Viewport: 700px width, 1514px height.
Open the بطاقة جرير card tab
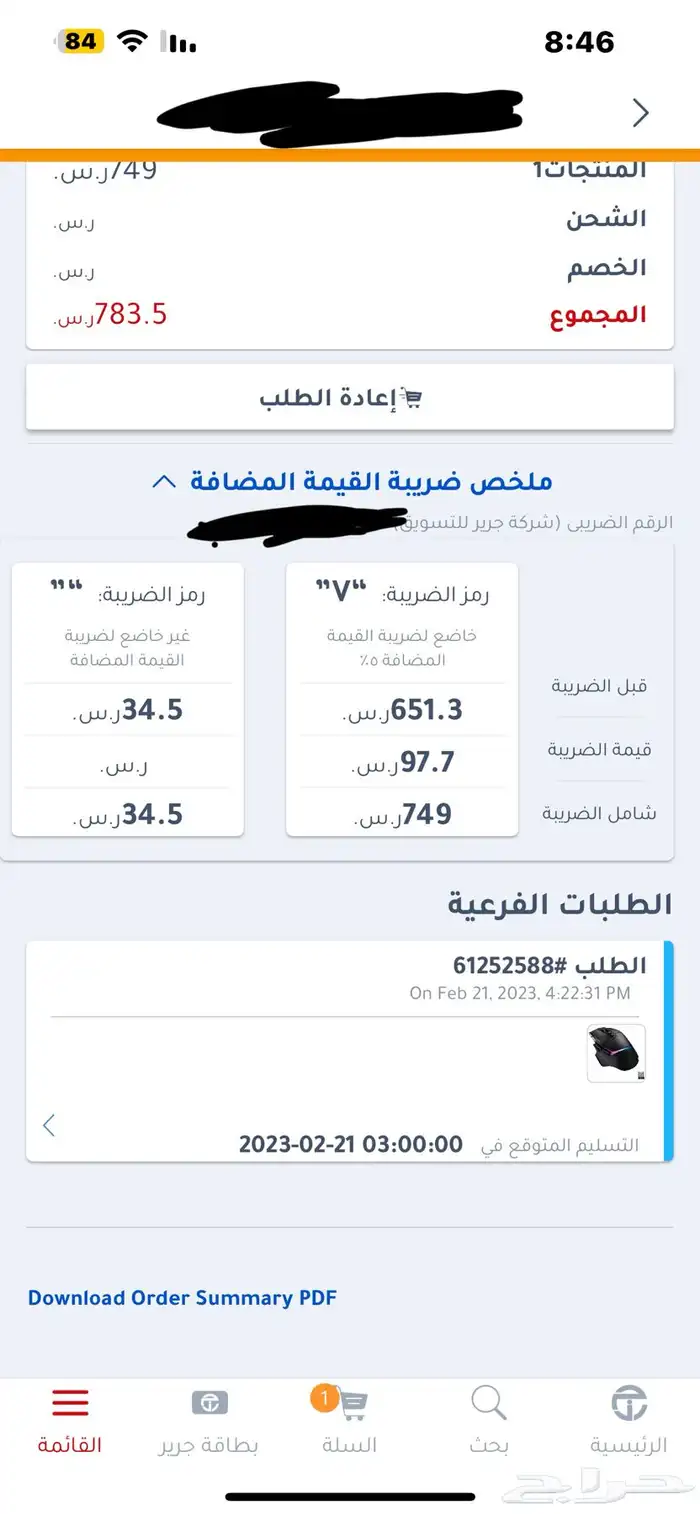(209, 1420)
